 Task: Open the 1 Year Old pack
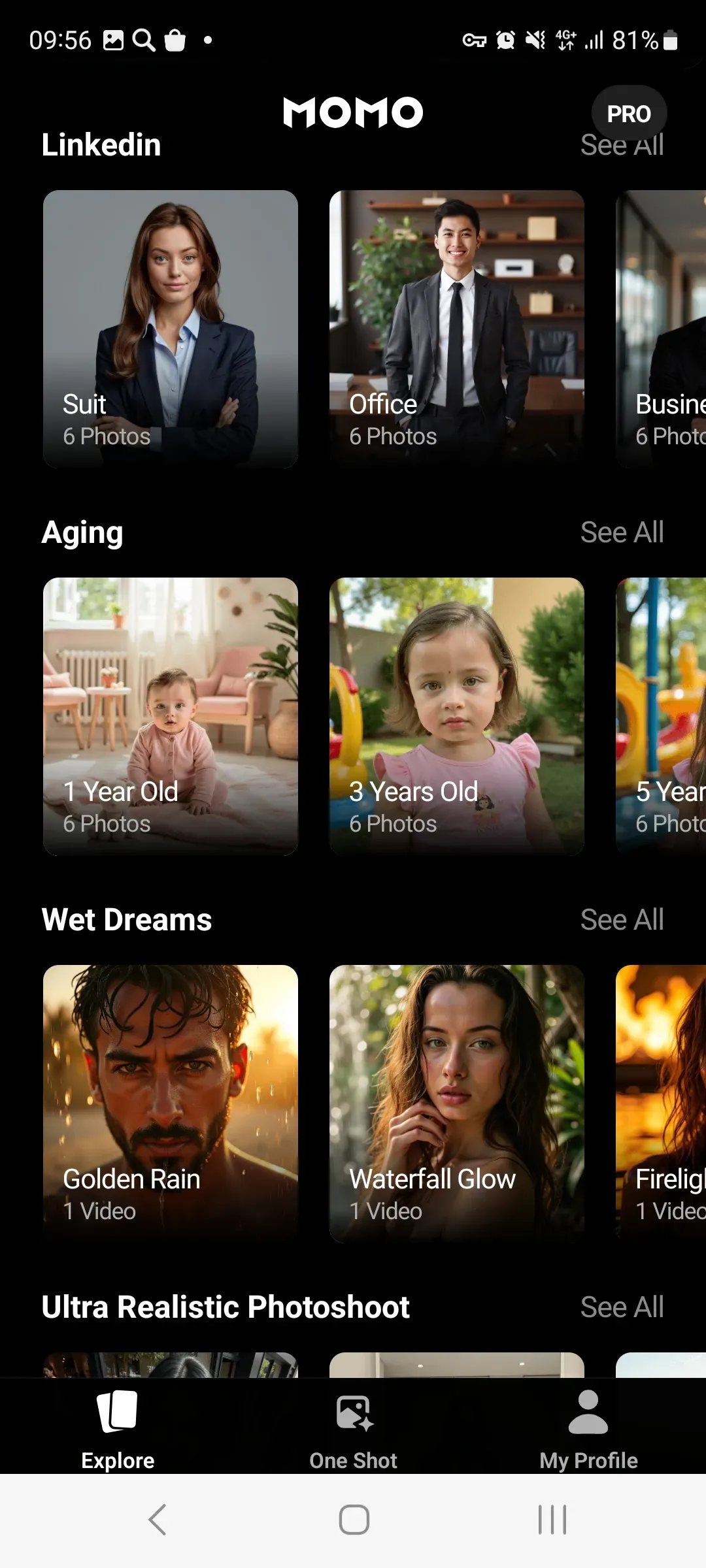click(x=171, y=716)
